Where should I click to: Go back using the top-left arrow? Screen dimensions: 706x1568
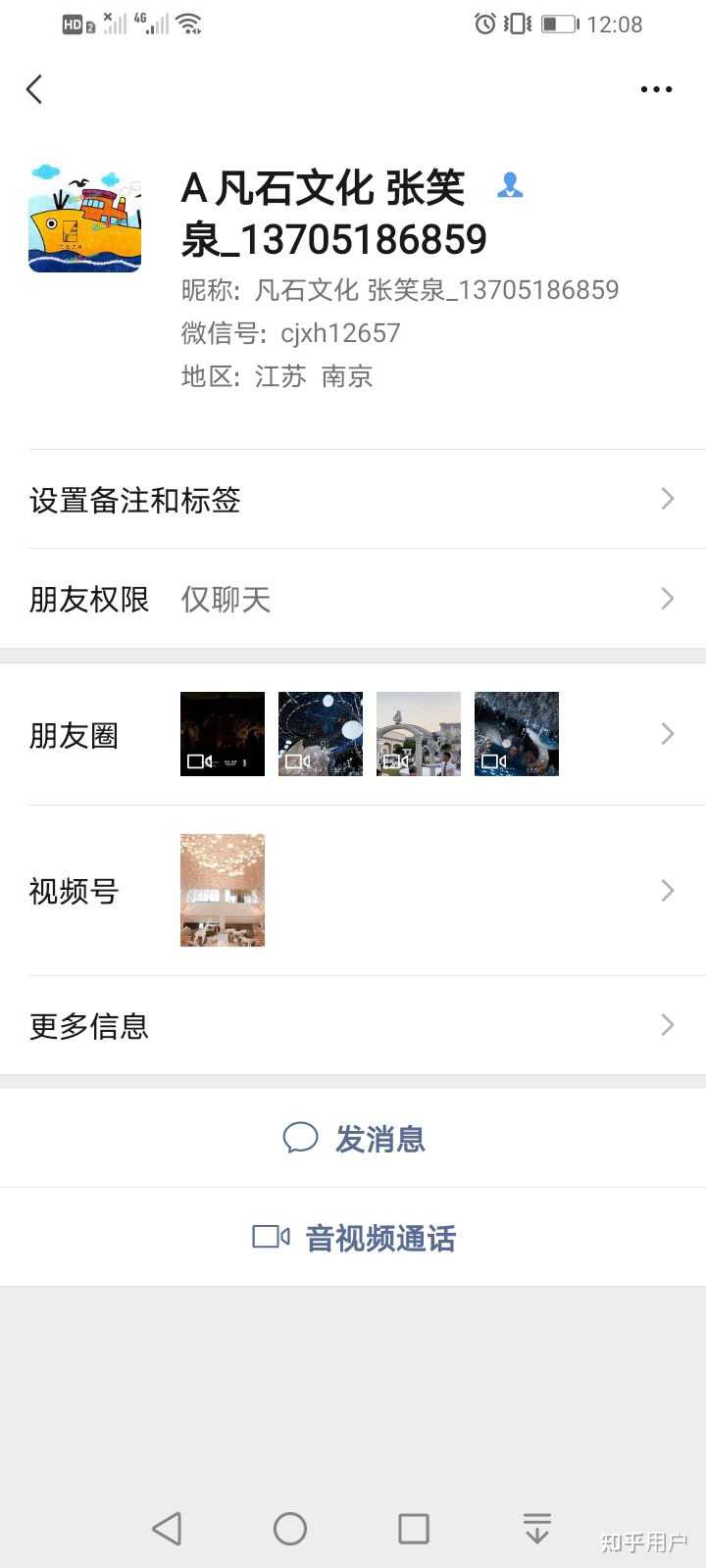(34, 89)
